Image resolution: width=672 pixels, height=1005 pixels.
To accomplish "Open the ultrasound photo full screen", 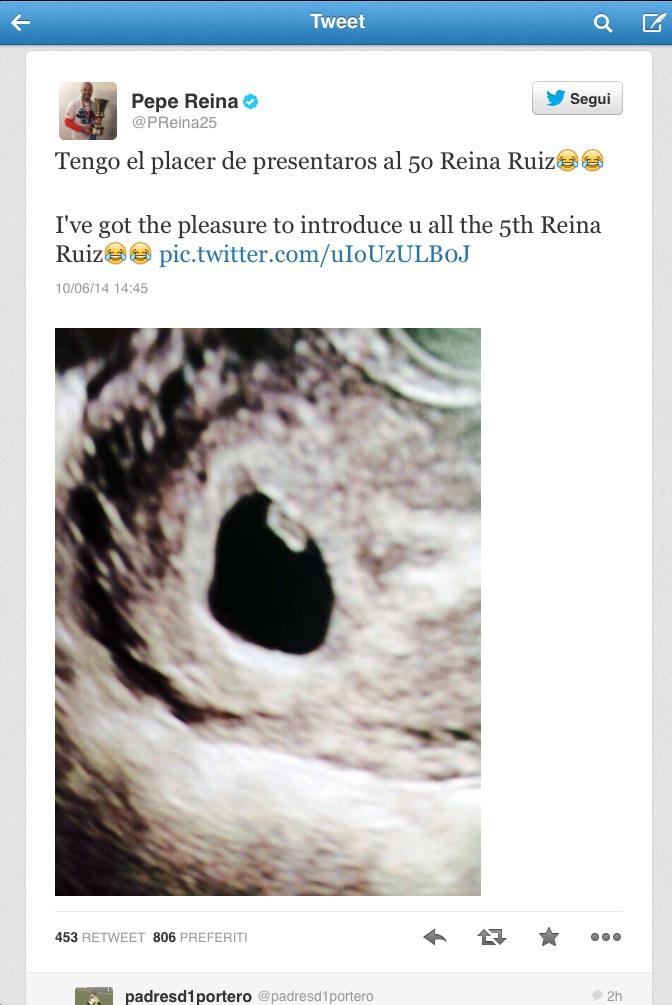I will tap(267, 610).
